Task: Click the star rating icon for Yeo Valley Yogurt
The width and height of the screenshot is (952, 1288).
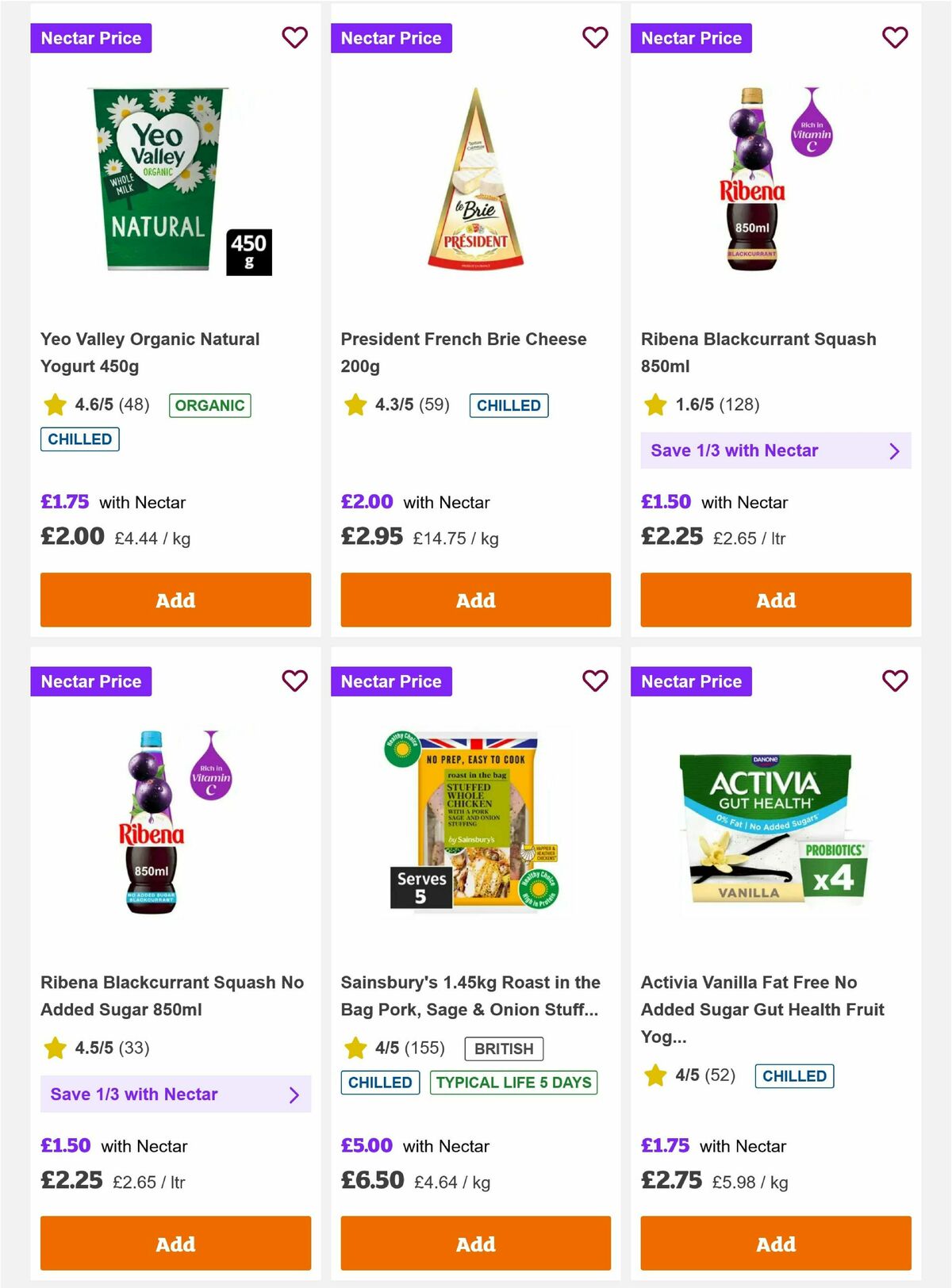Action: click(54, 404)
